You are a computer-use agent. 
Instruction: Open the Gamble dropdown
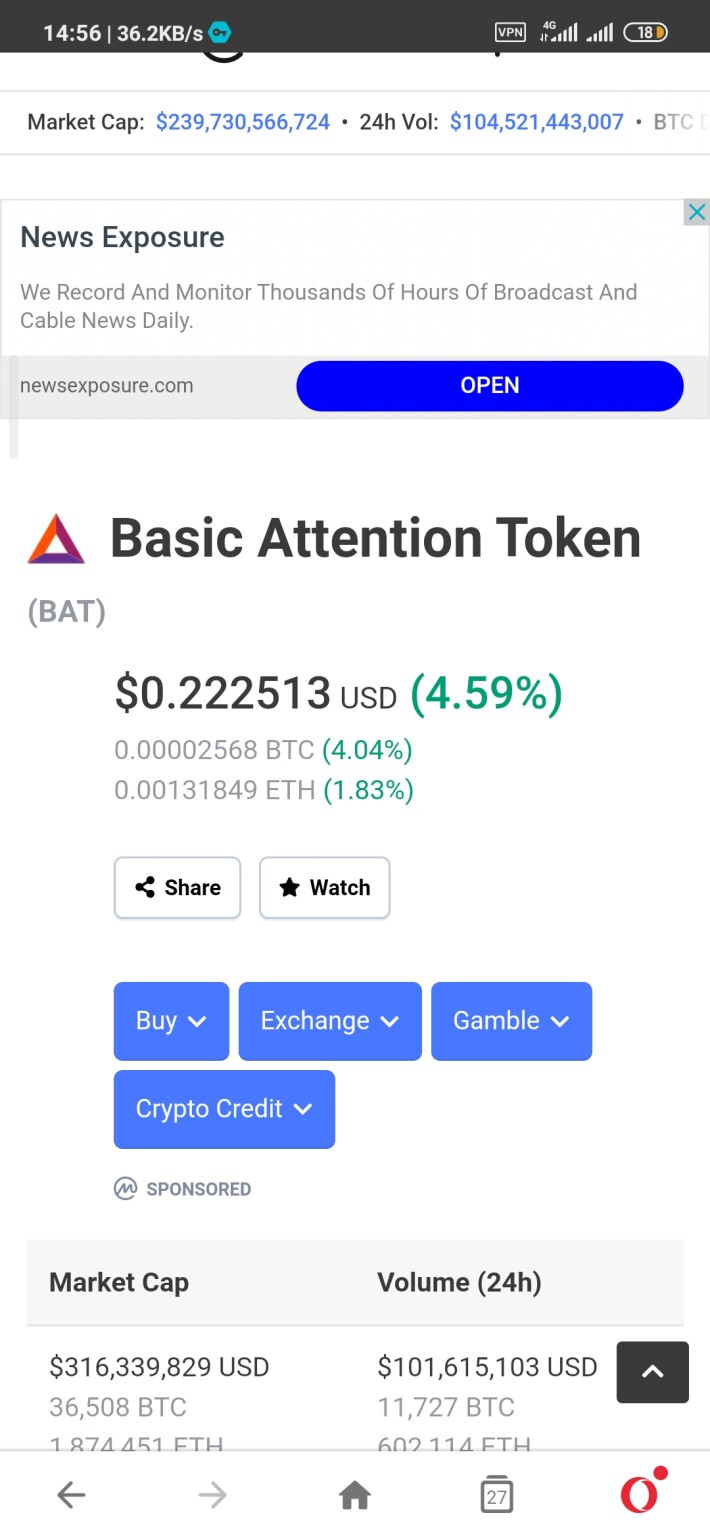tap(511, 1021)
